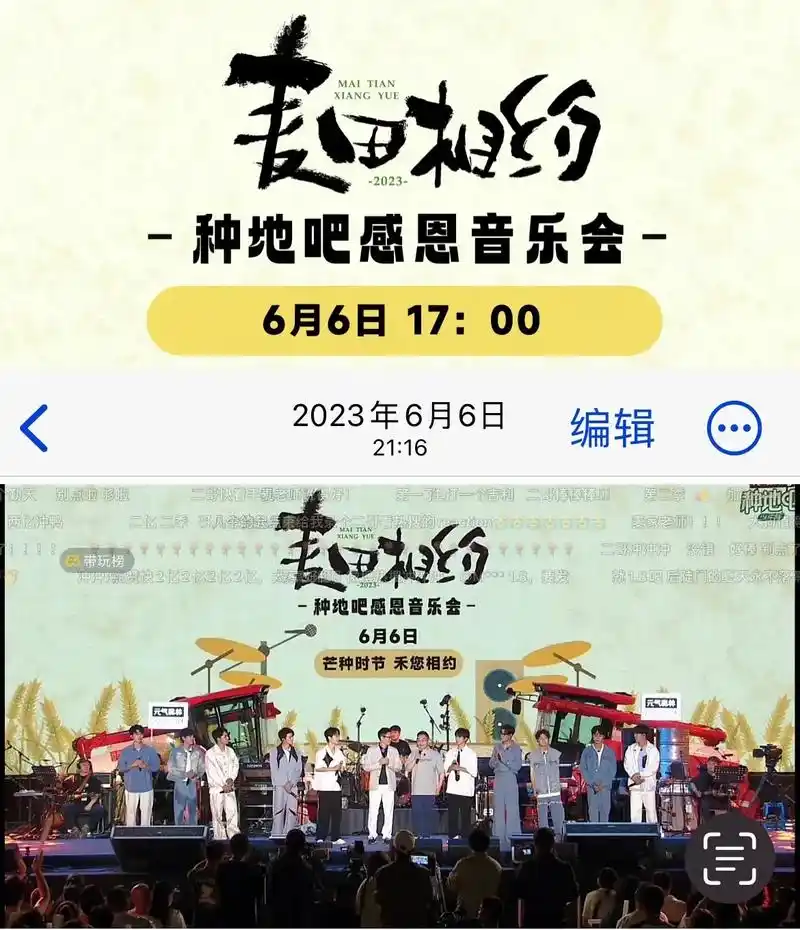800x930 pixels.
Task: Select the 种地吧 watermark logo
Action: (x=768, y=505)
